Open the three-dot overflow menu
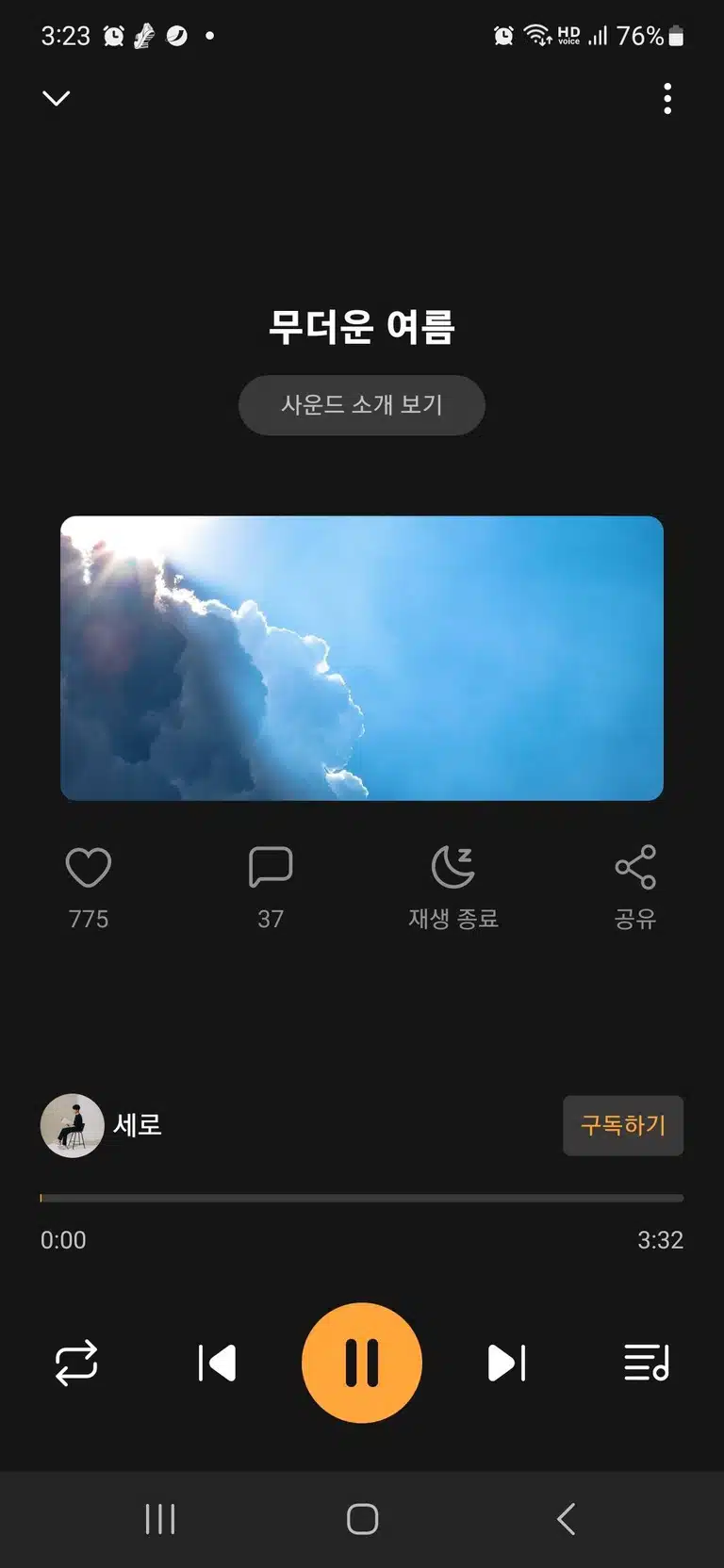The height and width of the screenshot is (1568, 724). 667,98
